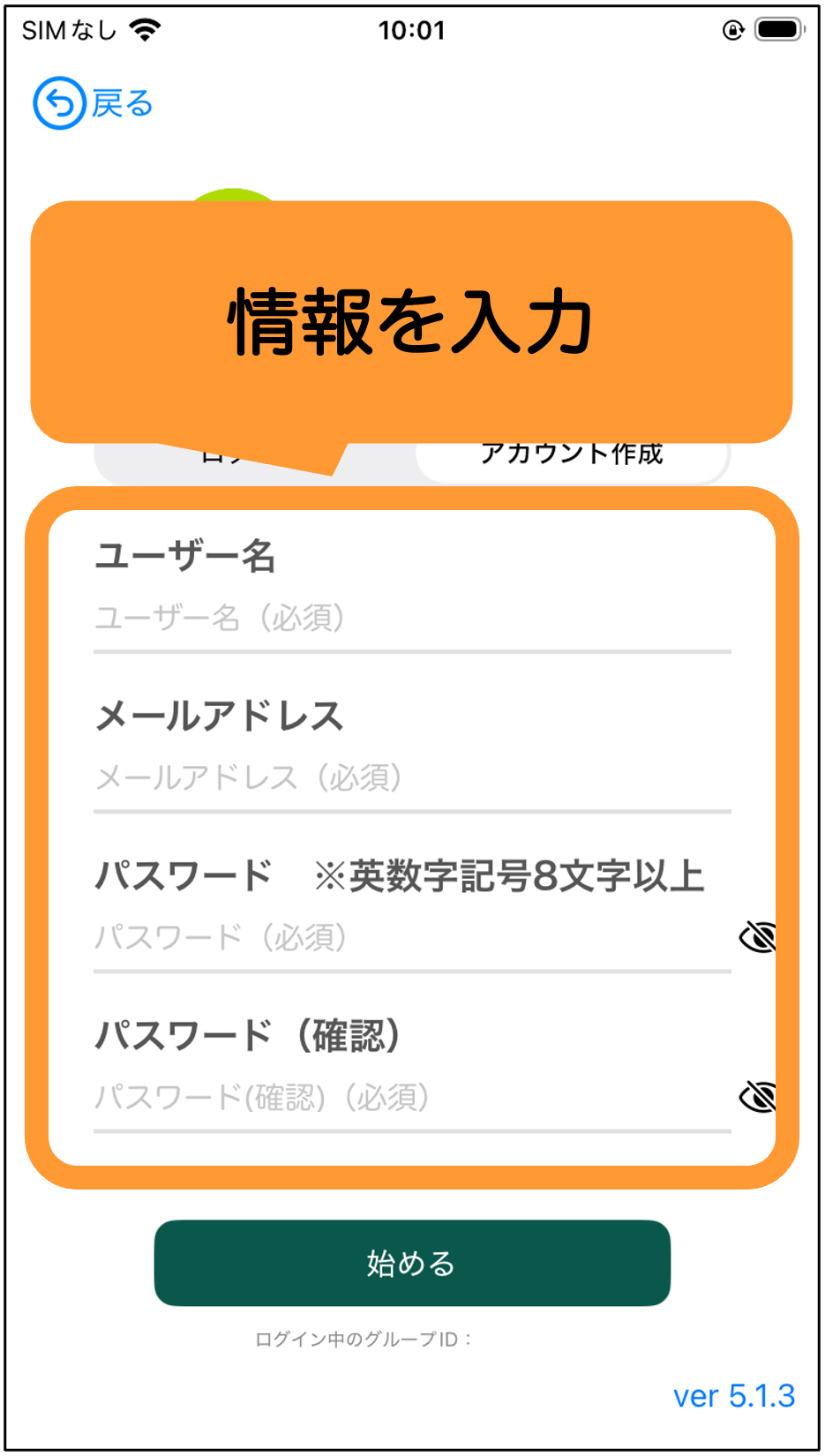
Task: Tap the パスワード(確認) input field
Action: point(412,1097)
